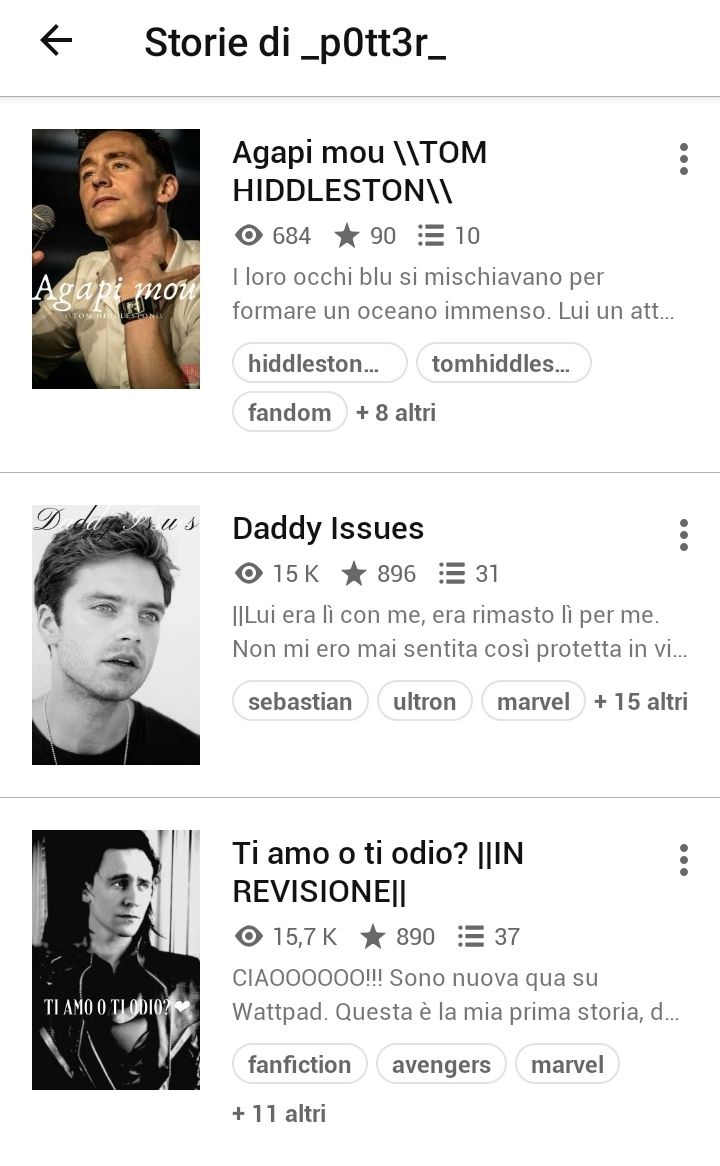Image resolution: width=720 pixels, height=1166 pixels.
Task: Tap 'marvel' tag under Ti amo o ti odio?
Action: (x=568, y=1064)
